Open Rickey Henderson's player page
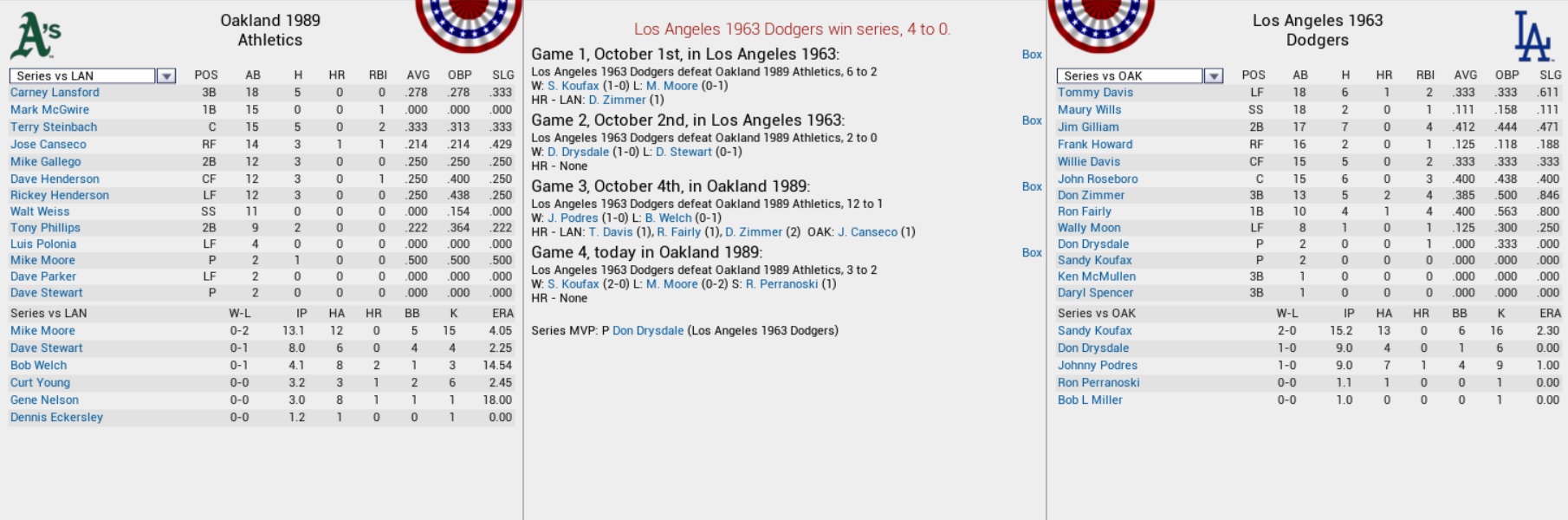The width and height of the screenshot is (1568, 520). click(x=59, y=196)
